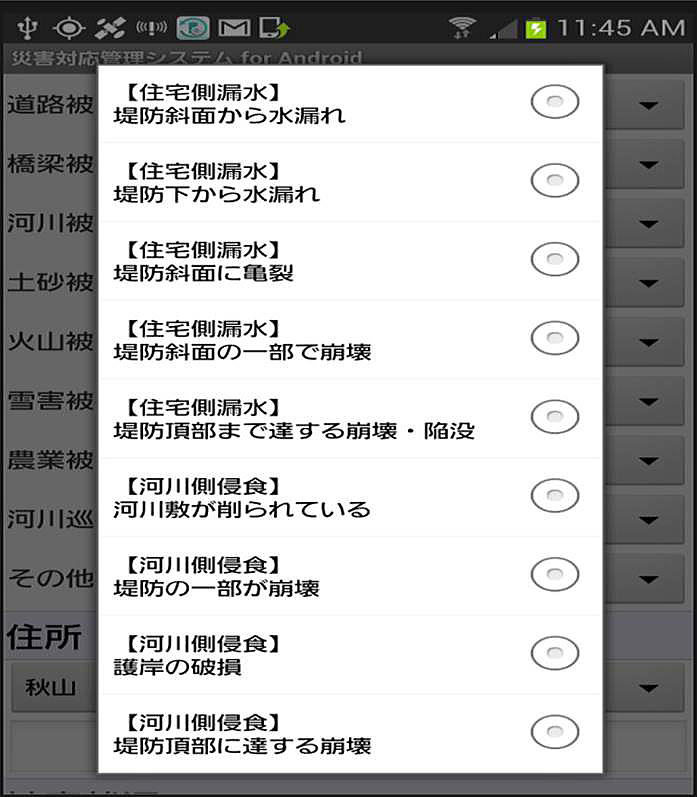Select 堤防斜面に亀裂 radio button
Screen dimensions: 697x797
(554, 259)
